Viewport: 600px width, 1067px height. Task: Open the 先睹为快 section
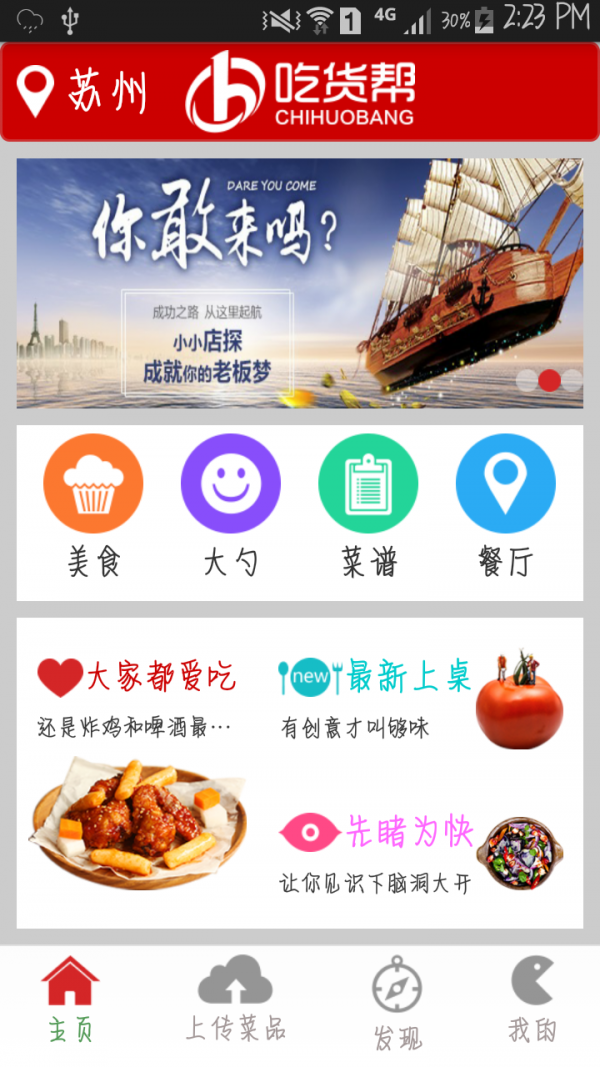point(420,852)
